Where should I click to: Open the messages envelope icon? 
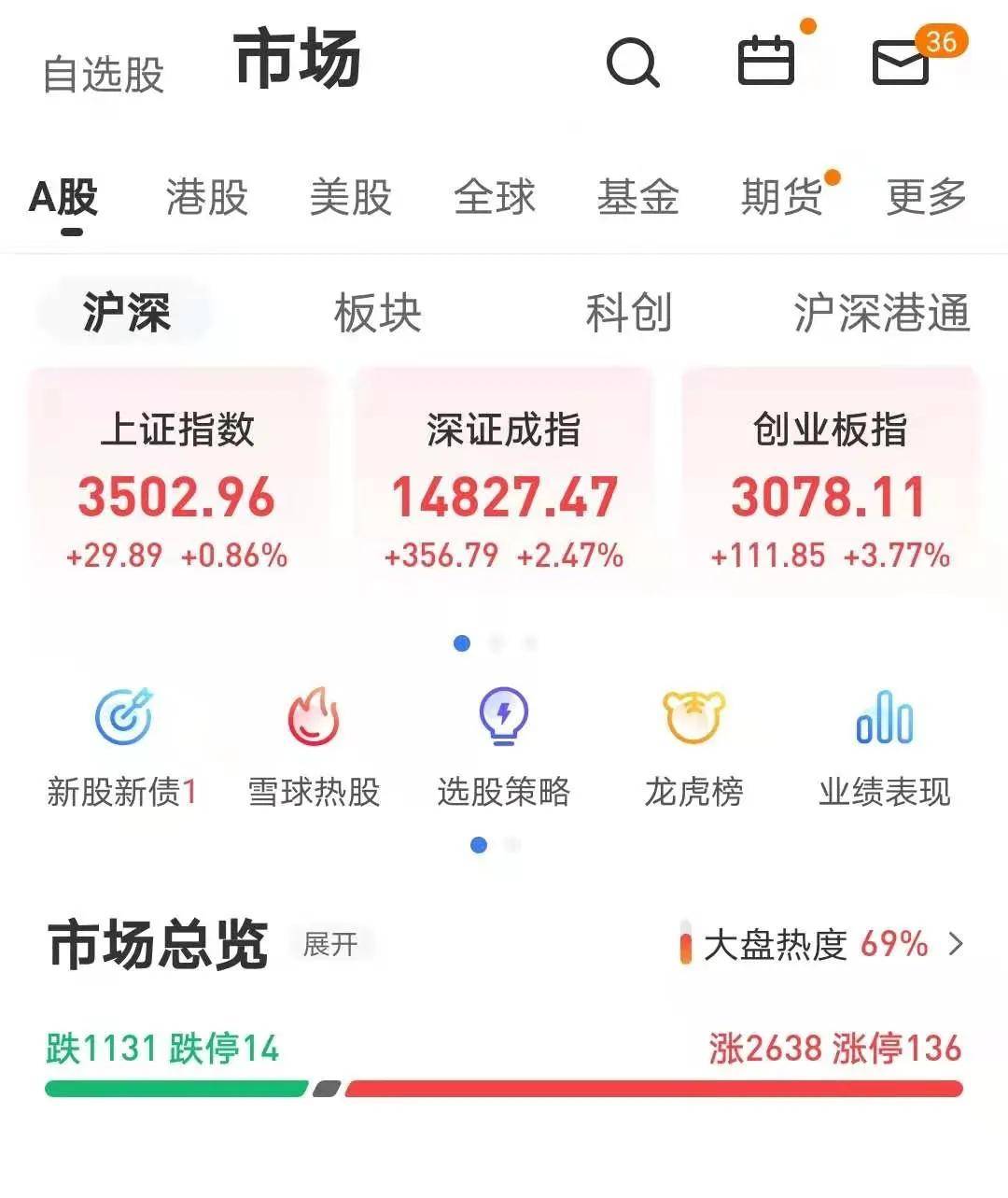pyautogui.click(x=900, y=63)
